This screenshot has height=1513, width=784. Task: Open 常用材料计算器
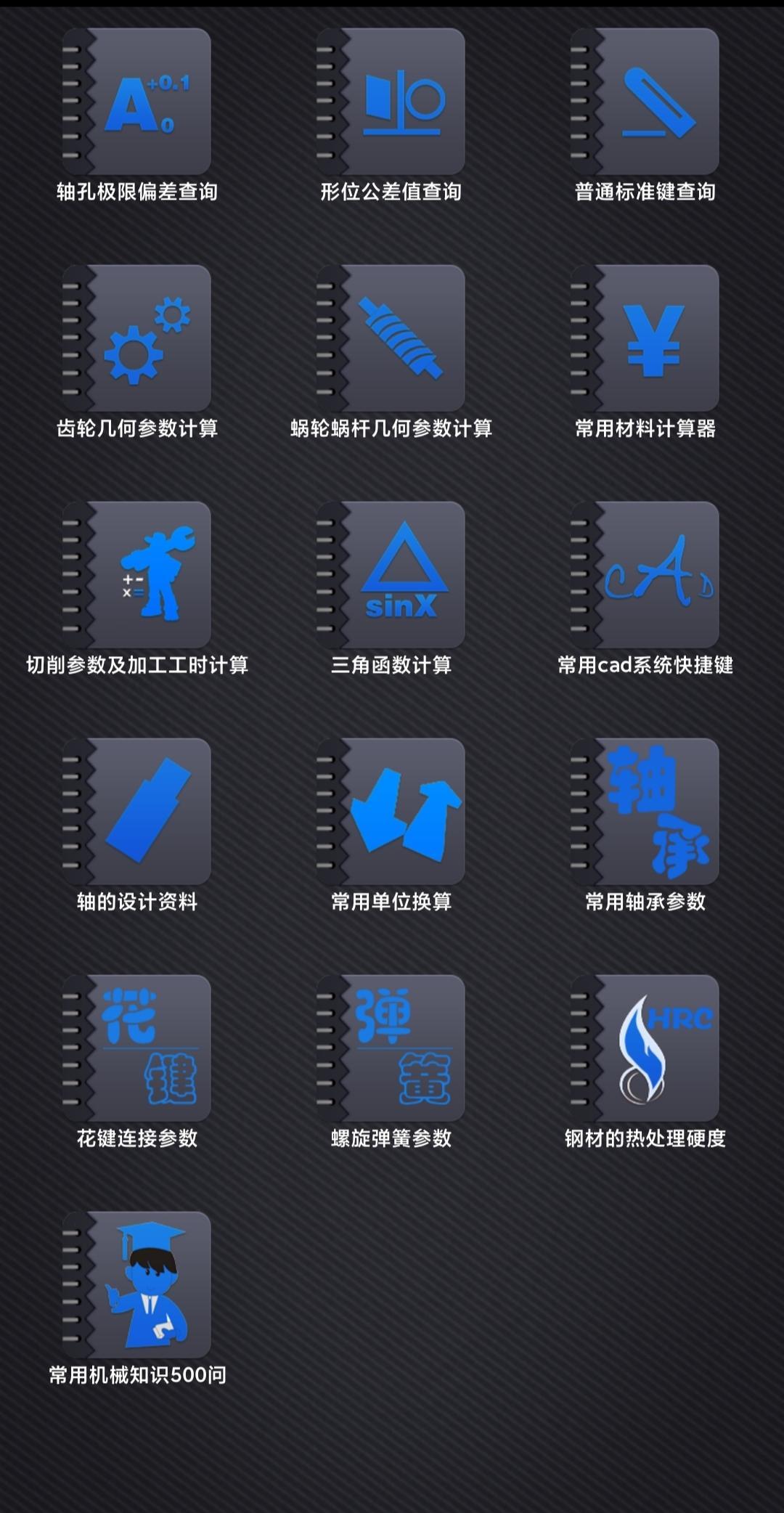(645, 339)
